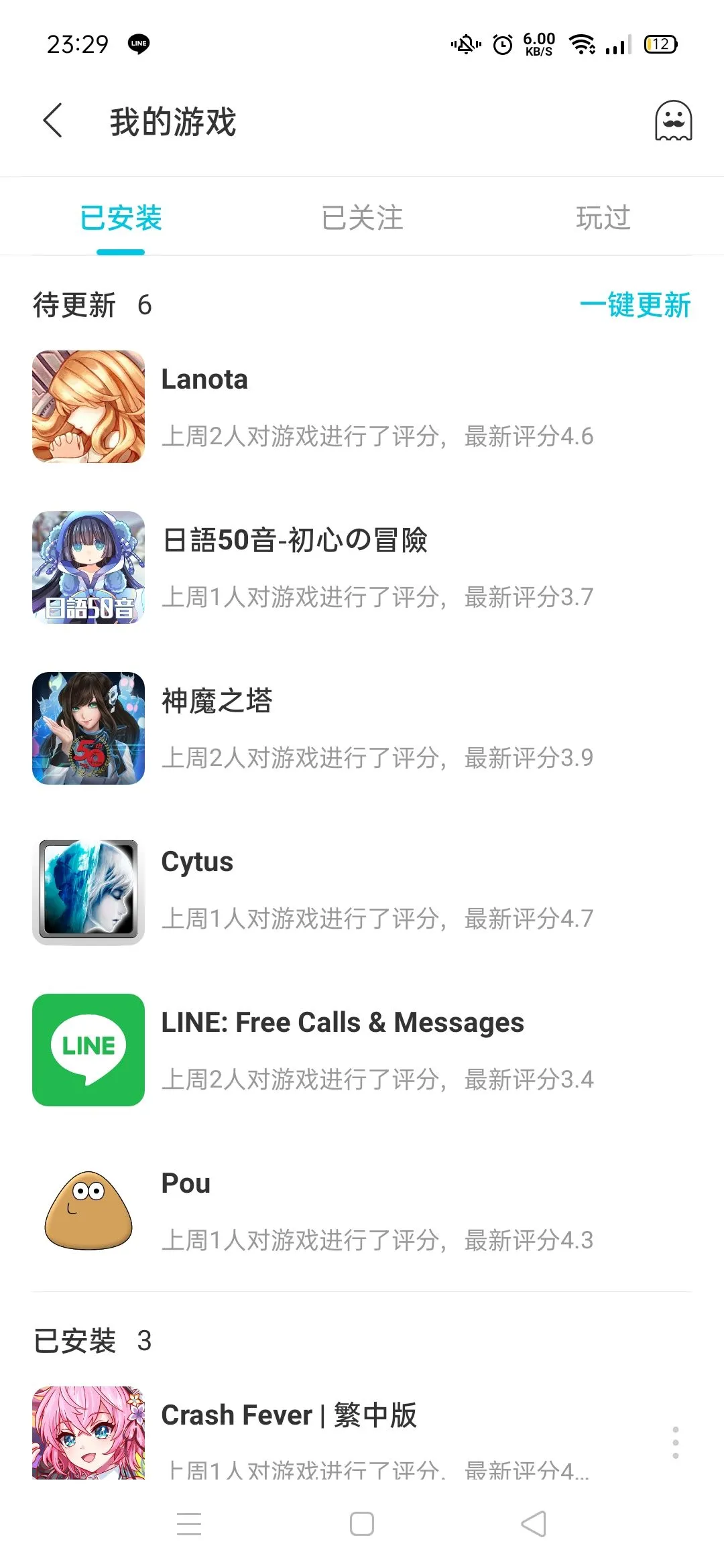Select the 已安装 tab

(121, 218)
